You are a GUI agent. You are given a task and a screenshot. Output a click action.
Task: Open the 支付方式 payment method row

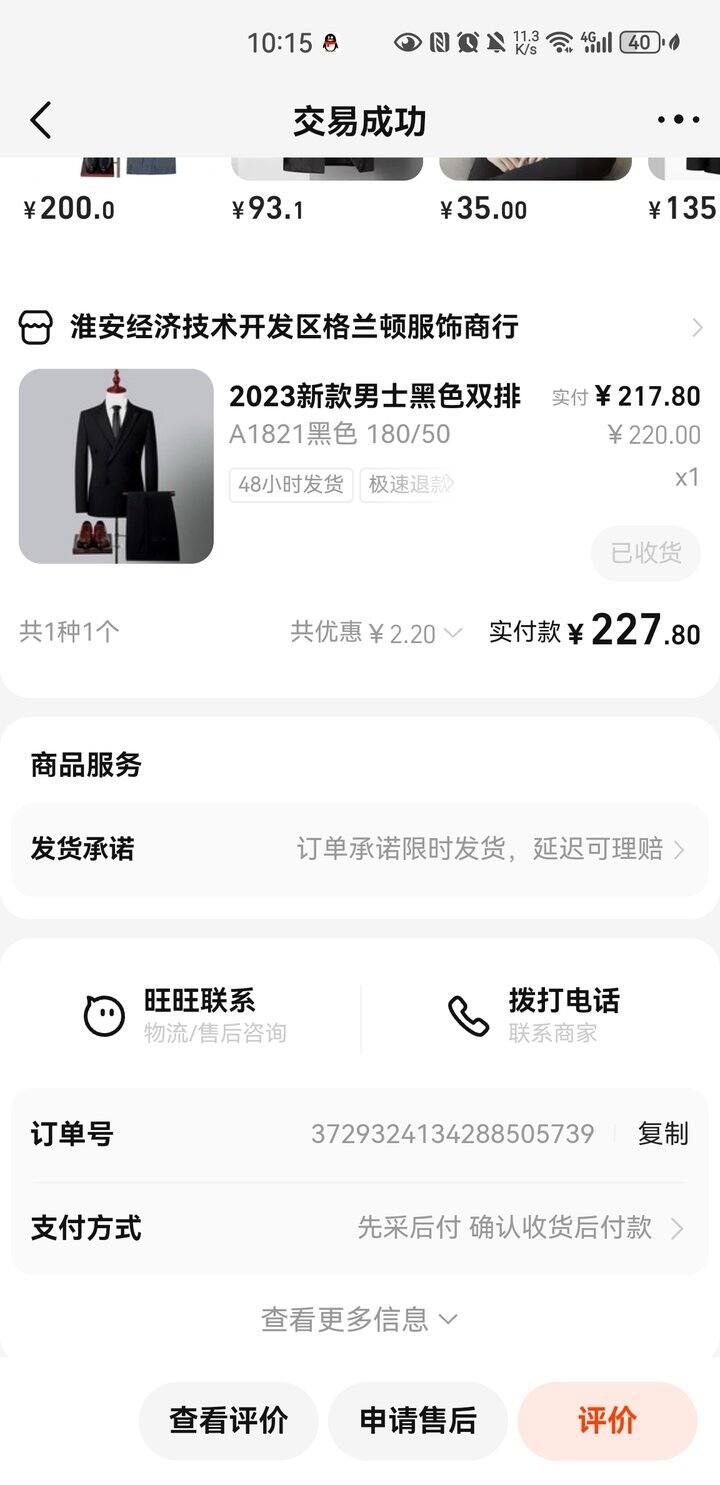360,1228
